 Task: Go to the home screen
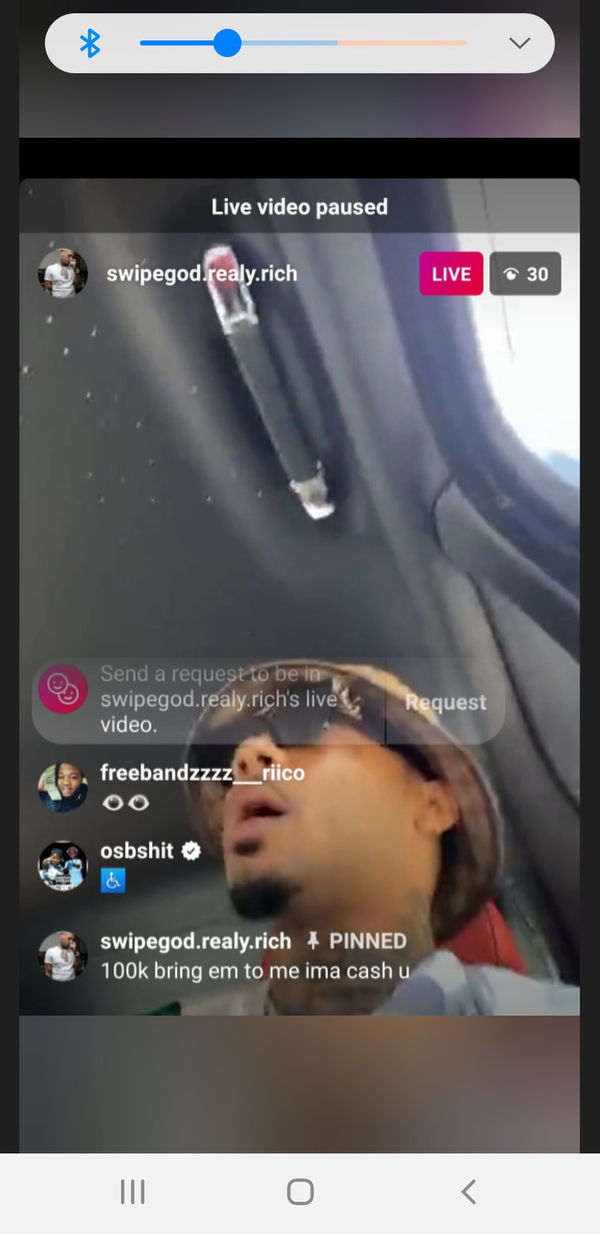300,1191
